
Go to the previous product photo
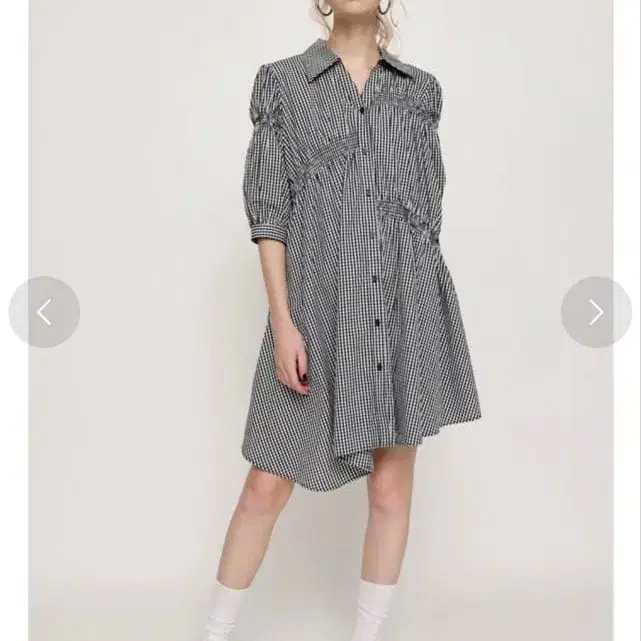tap(44, 312)
